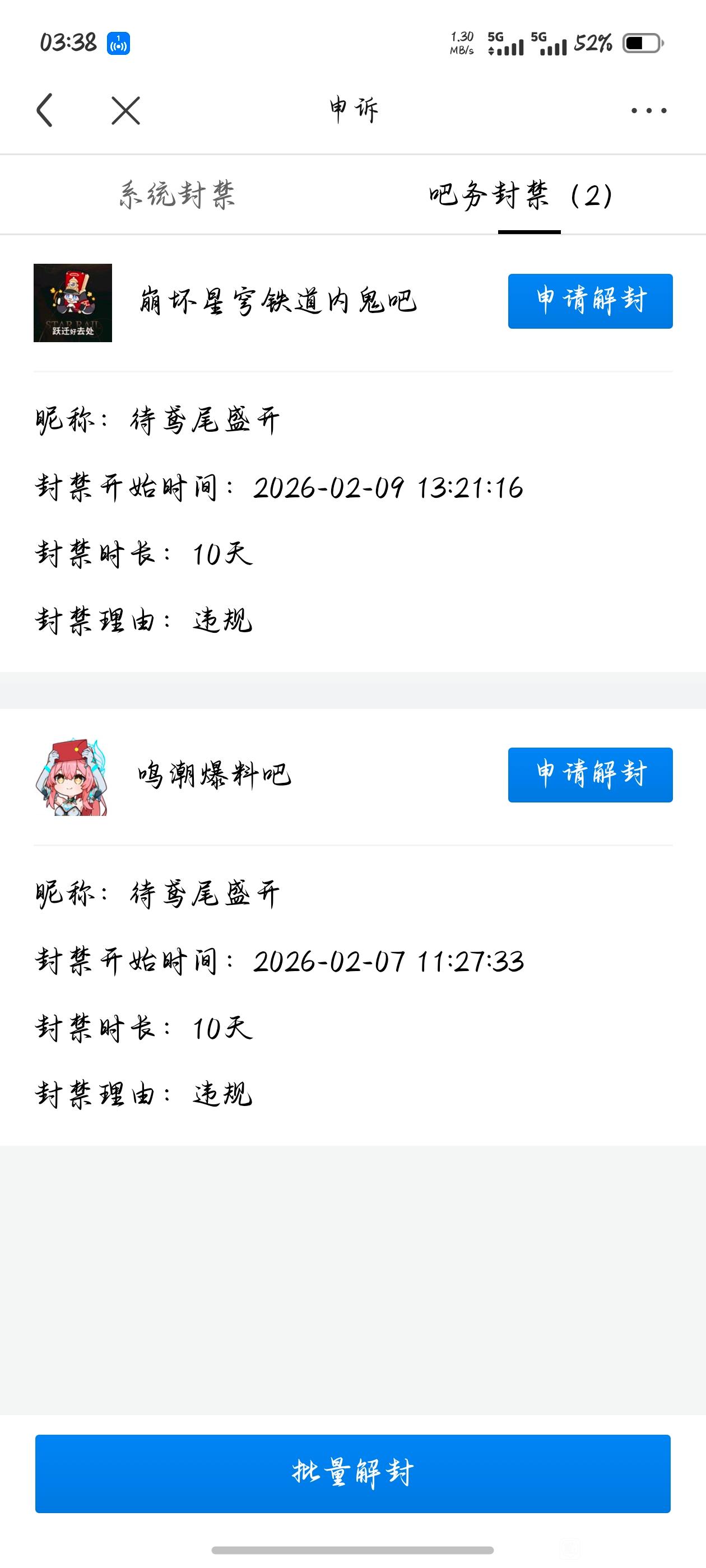Close the 申诉 page with the X
The width and height of the screenshot is (706, 1568).
126,110
